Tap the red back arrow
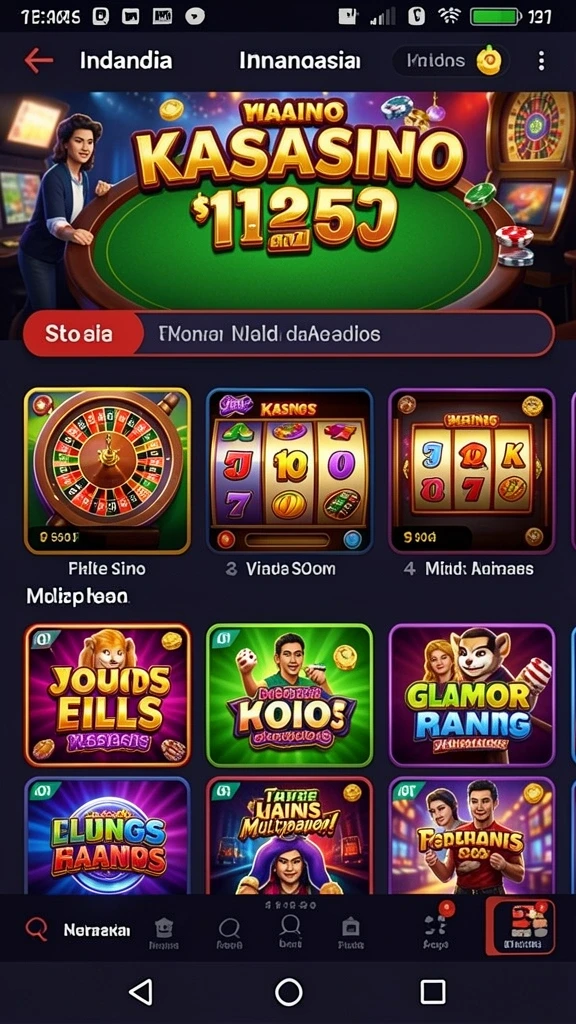576x1024 pixels. coord(39,61)
